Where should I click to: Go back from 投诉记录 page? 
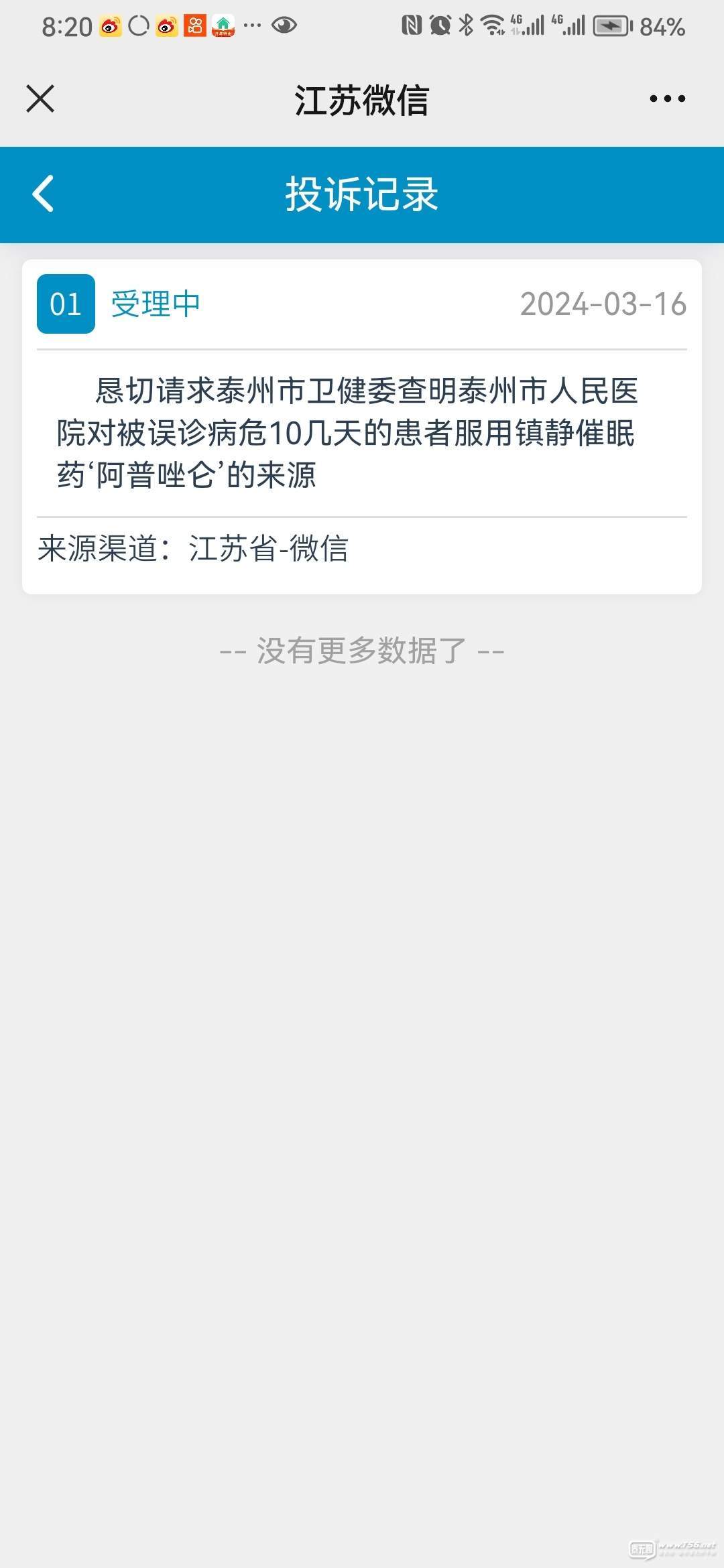coord(43,194)
